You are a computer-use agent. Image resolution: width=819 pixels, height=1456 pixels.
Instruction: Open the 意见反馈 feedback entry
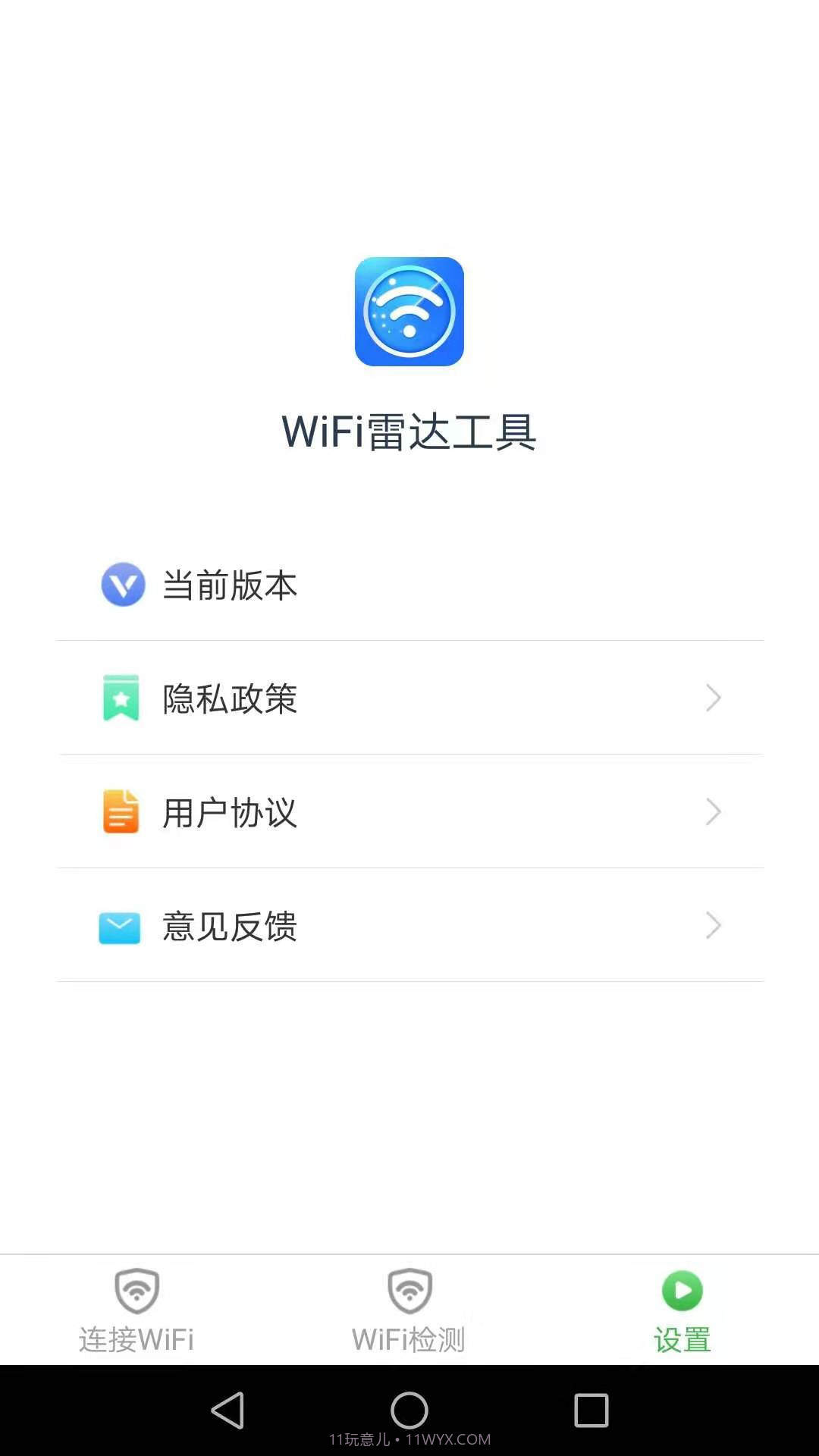click(x=409, y=927)
